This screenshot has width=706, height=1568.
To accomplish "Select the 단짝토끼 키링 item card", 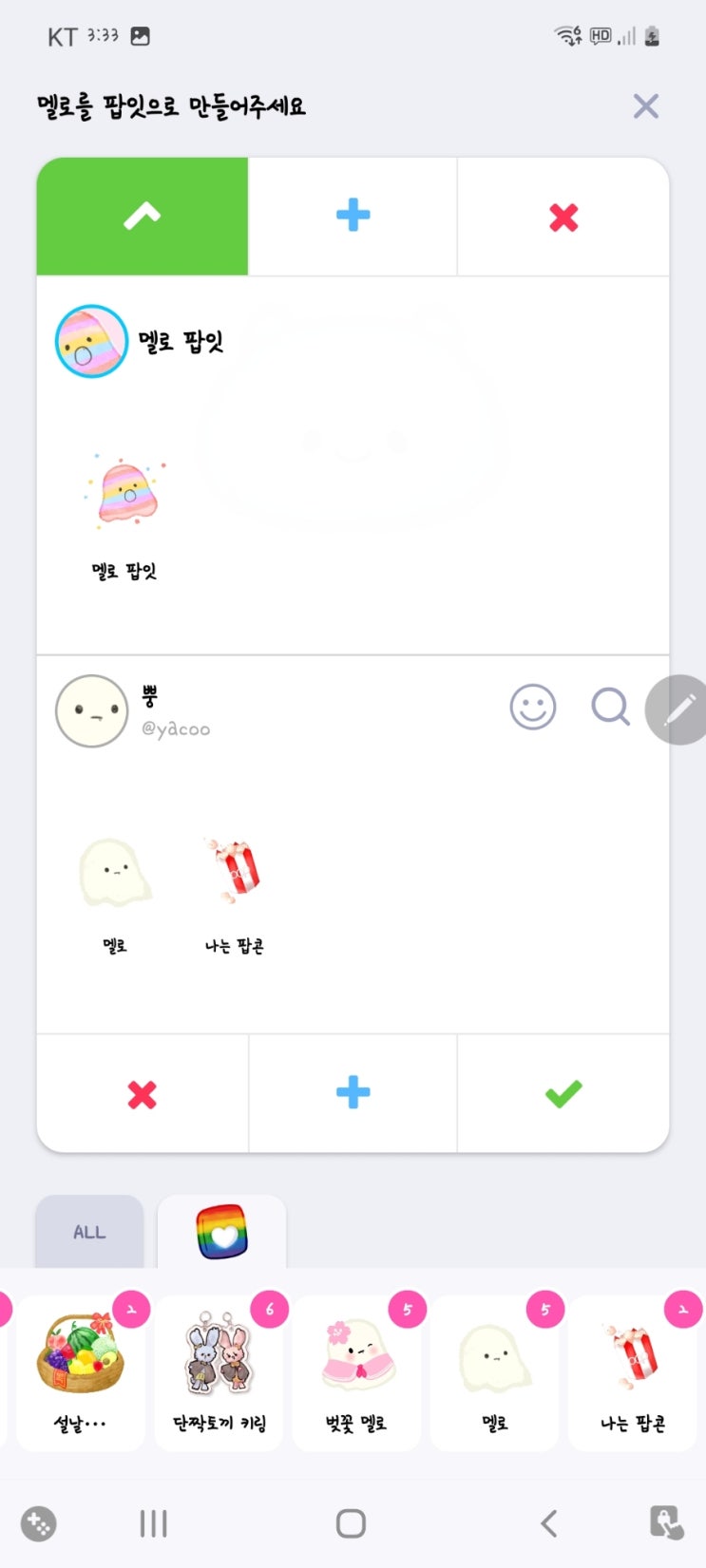I will tap(219, 1372).
